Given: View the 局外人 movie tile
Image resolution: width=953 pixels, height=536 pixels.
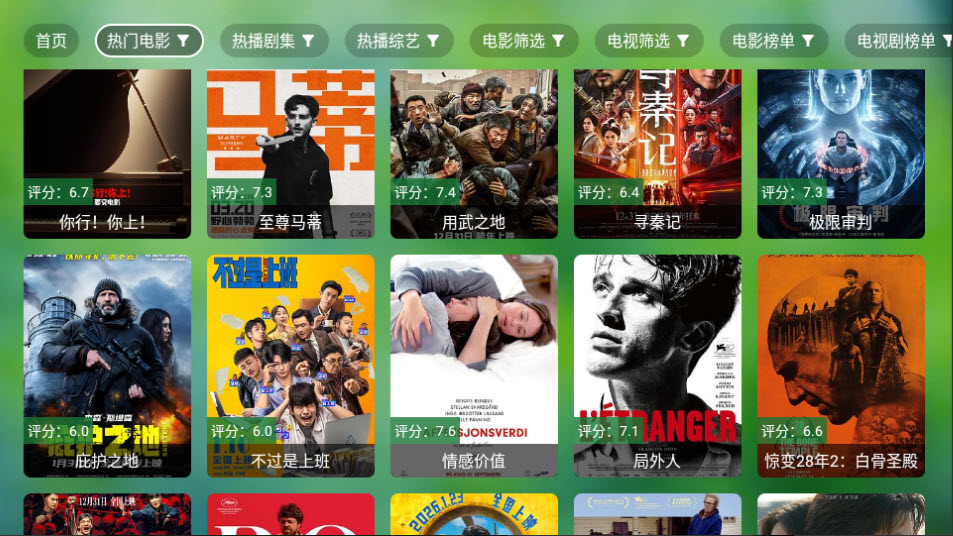Looking at the screenshot, I should tap(657, 365).
